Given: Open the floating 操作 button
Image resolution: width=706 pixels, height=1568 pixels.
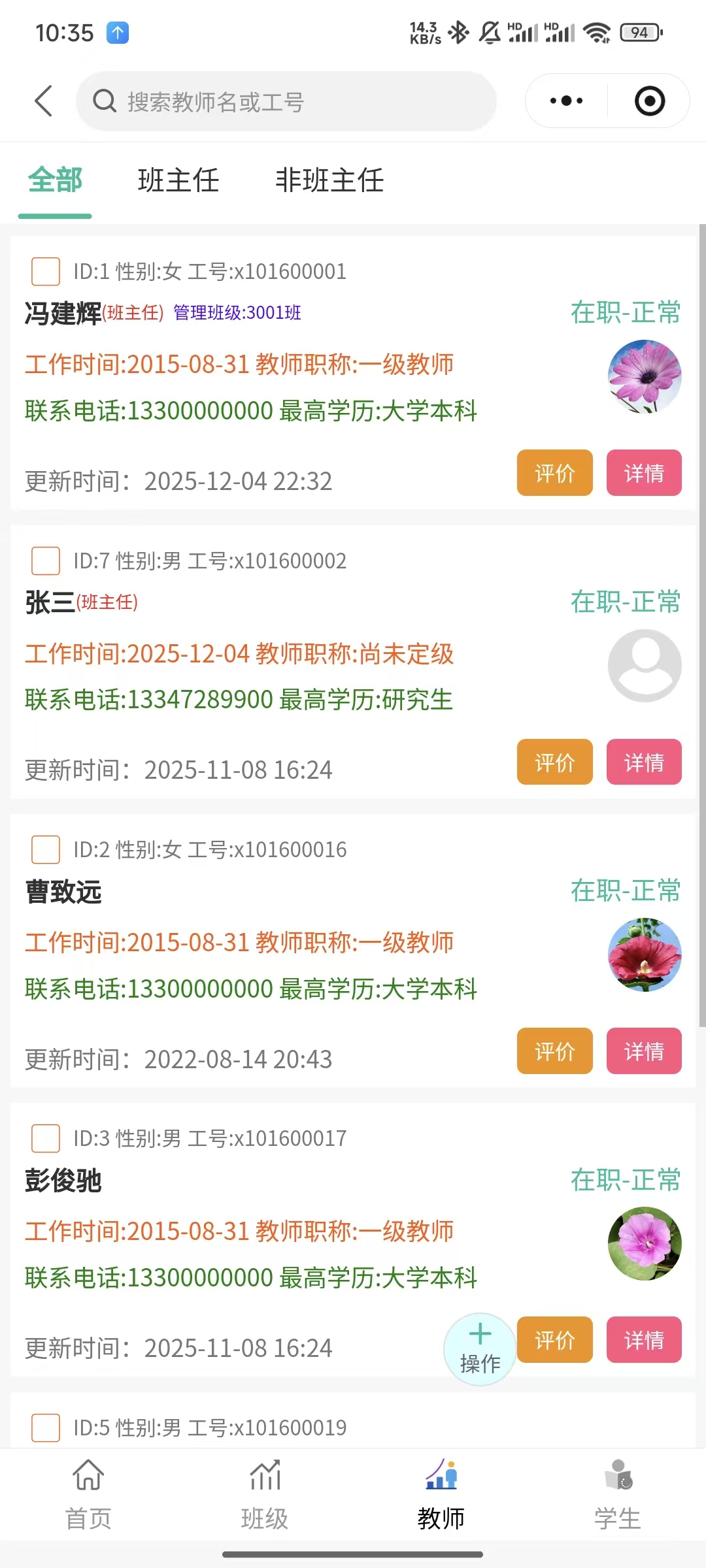Looking at the screenshot, I should click(480, 1349).
